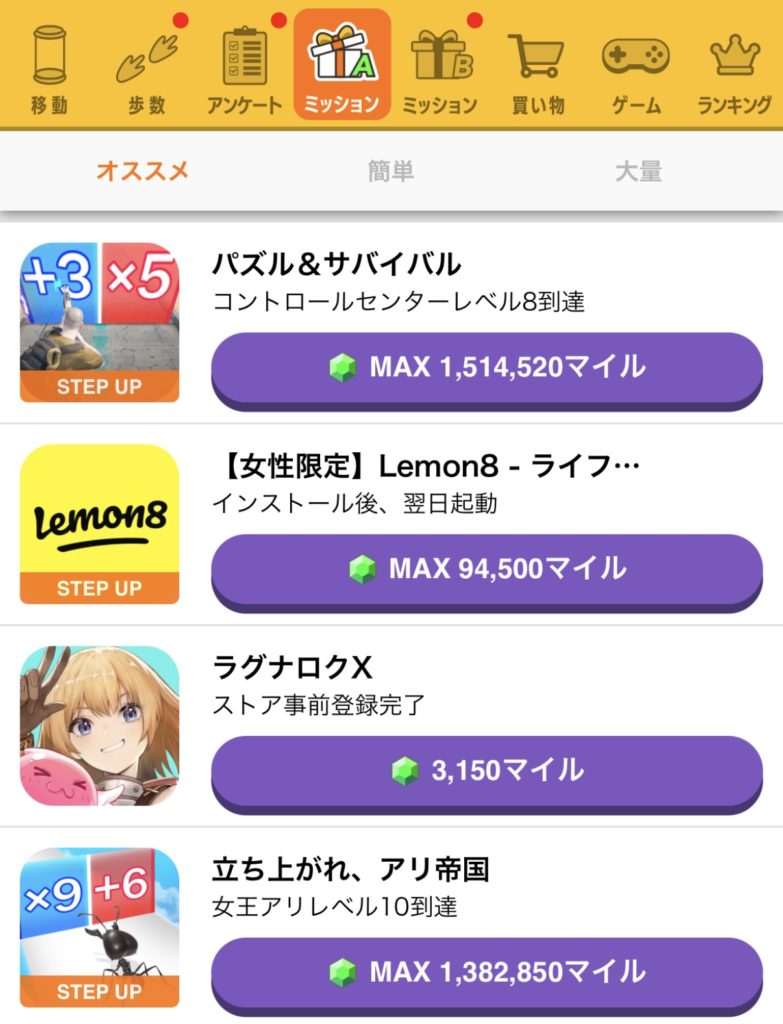Viewport: 783px width, 1024px height.
Task: Select the ミッション A gift tab
Action: coord(342,66)
